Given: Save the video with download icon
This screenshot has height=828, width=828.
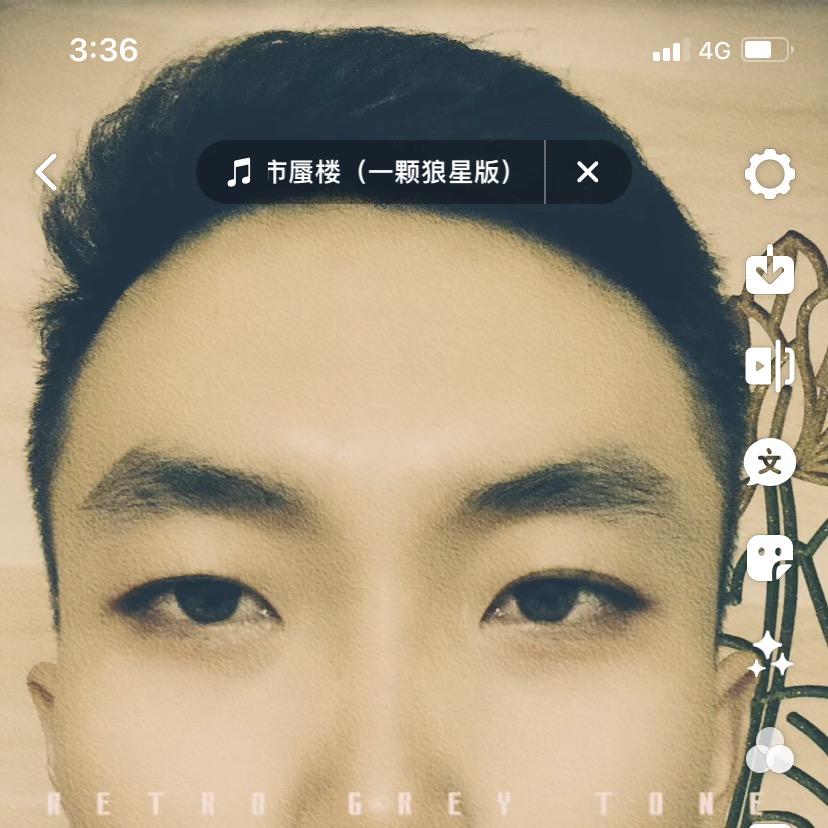Looking at the screenshot, I should 769,270.
